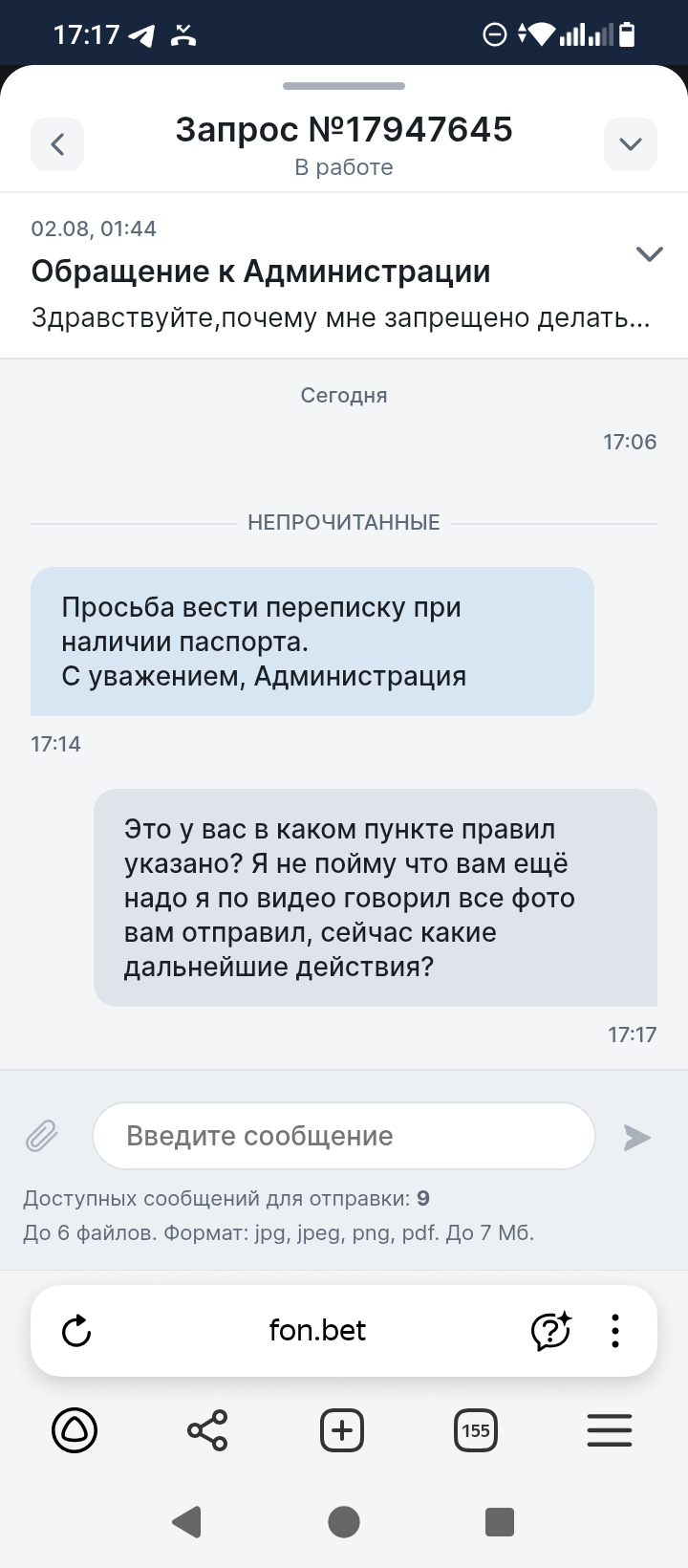Share the current page
This screenshot has width=688, height=1568.
tap(207, 1431)
